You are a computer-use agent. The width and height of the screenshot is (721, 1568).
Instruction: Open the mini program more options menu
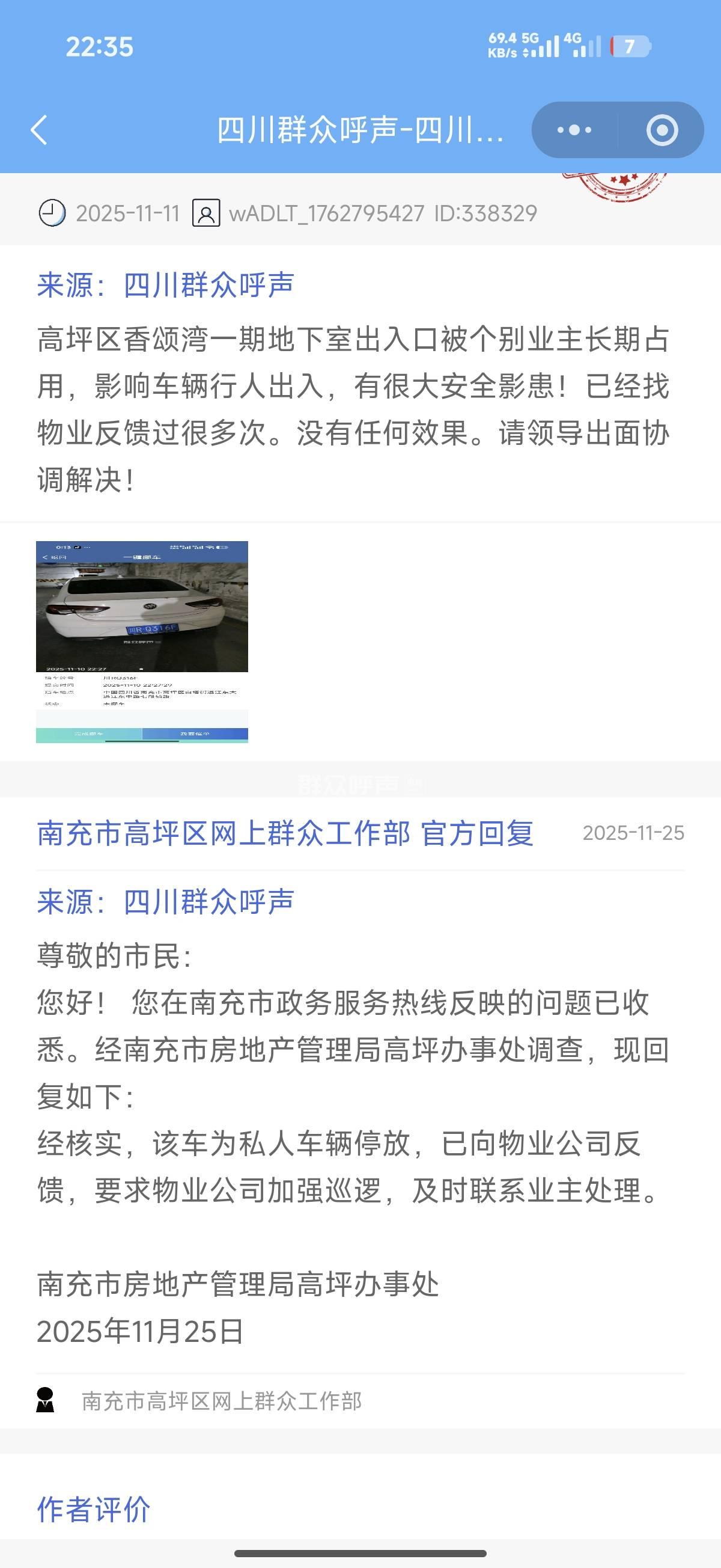(574, 130)
